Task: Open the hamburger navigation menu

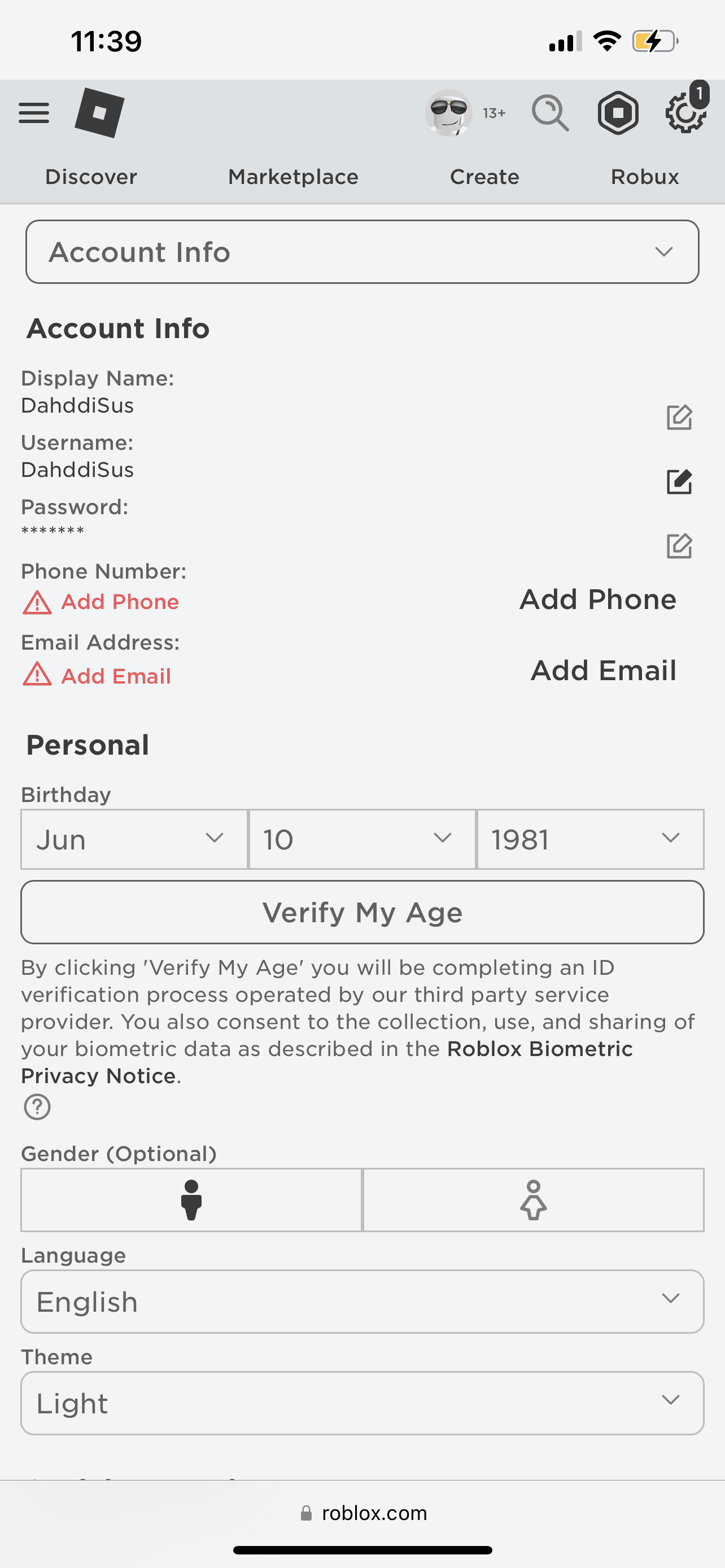Action: [x=33, y=113]
